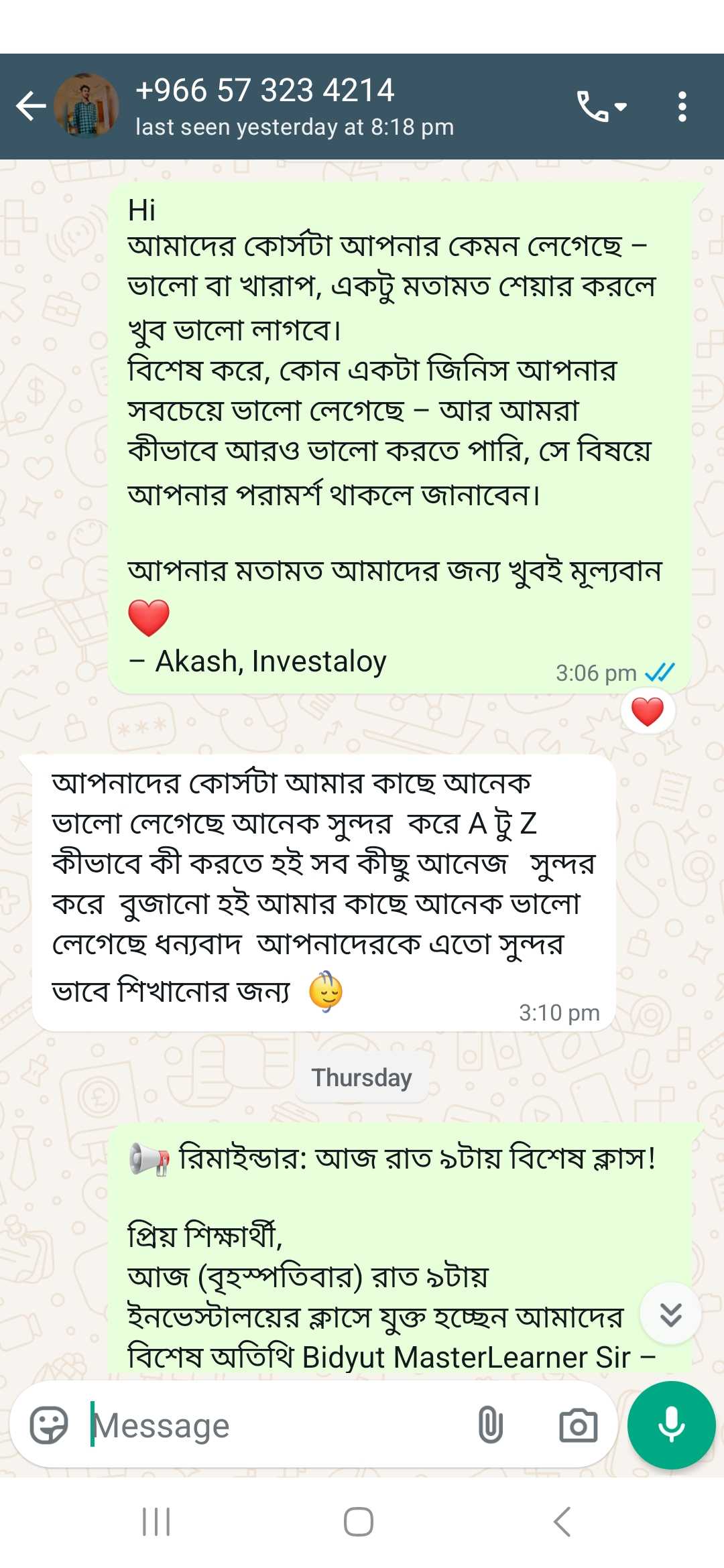
Task: Open the call options dropdown
Action: 601,106
